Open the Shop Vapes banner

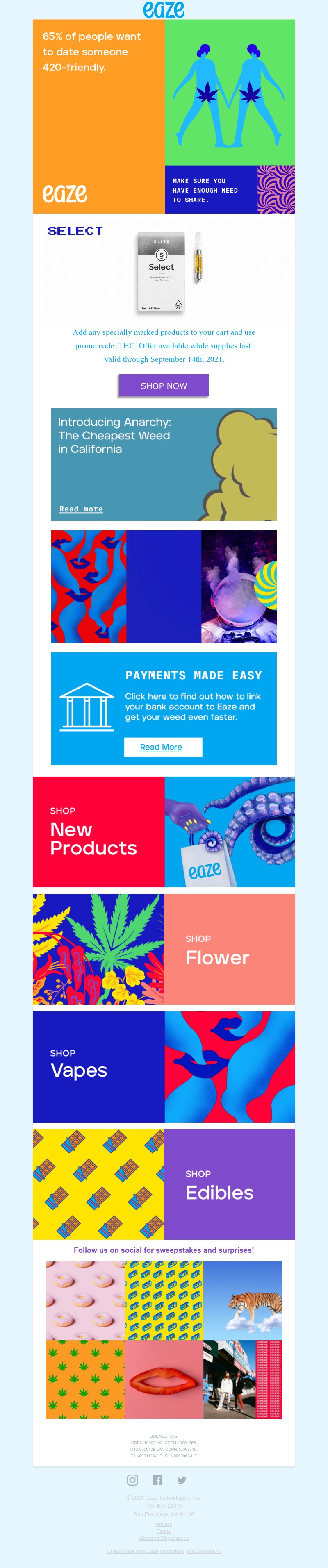164,1066
